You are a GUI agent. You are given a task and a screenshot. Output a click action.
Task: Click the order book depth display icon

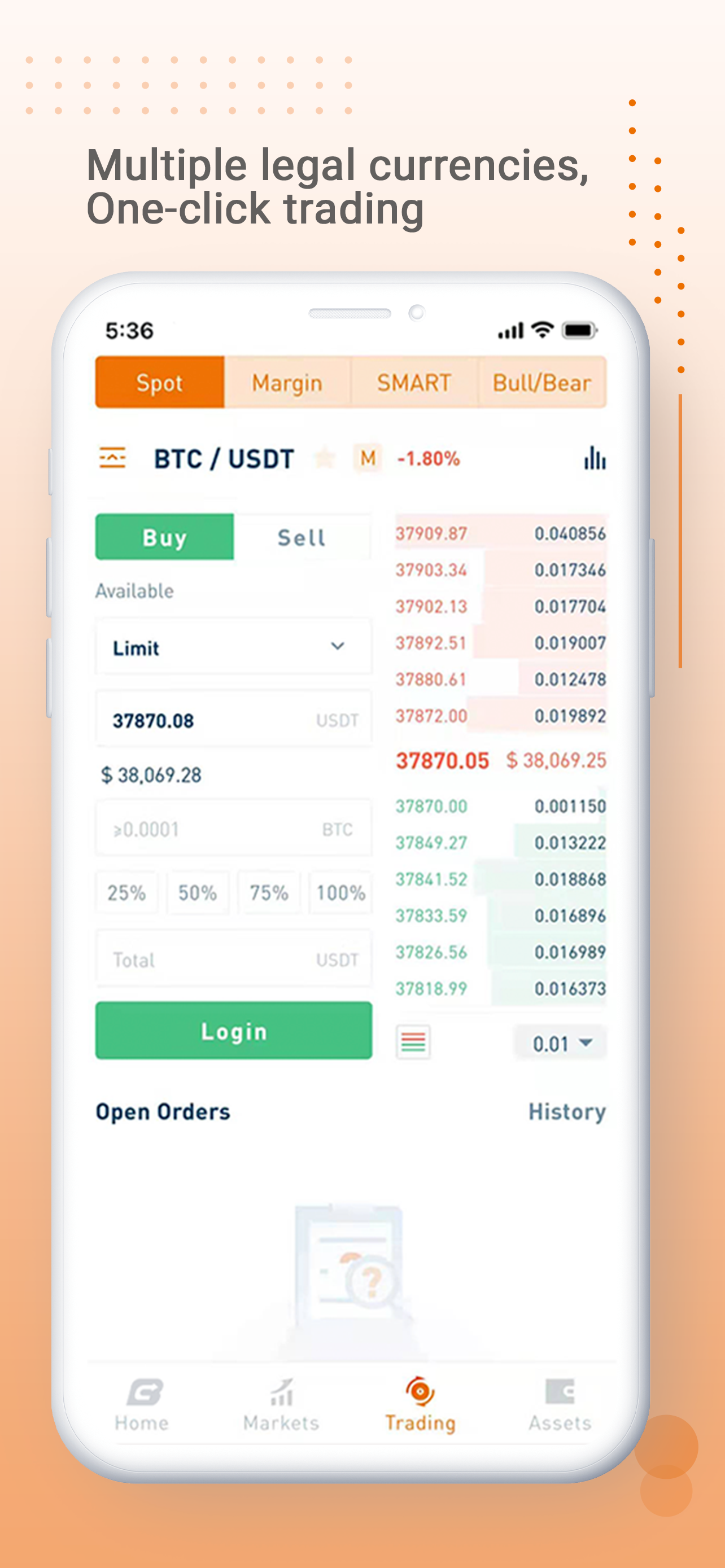[x=413, y=1043]
